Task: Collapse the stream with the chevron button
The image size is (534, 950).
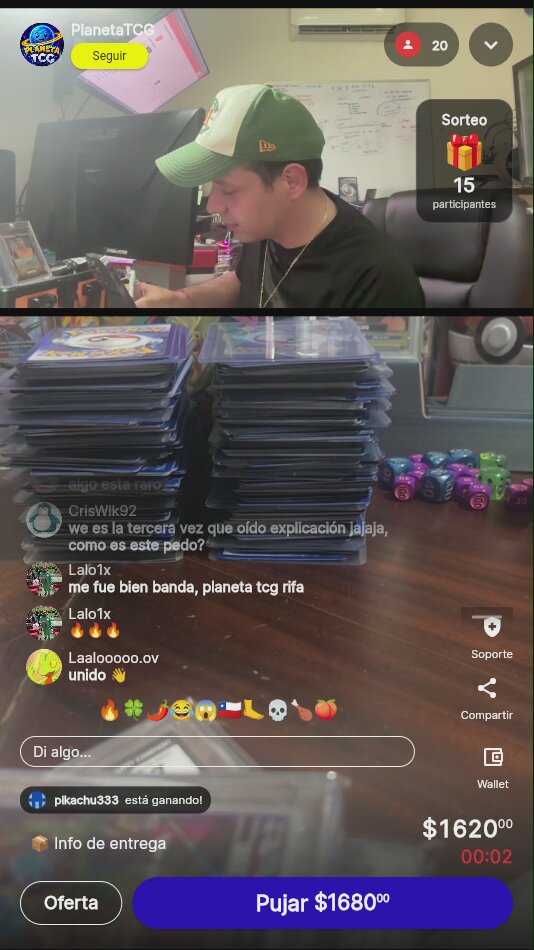Action: click(491, 45)
